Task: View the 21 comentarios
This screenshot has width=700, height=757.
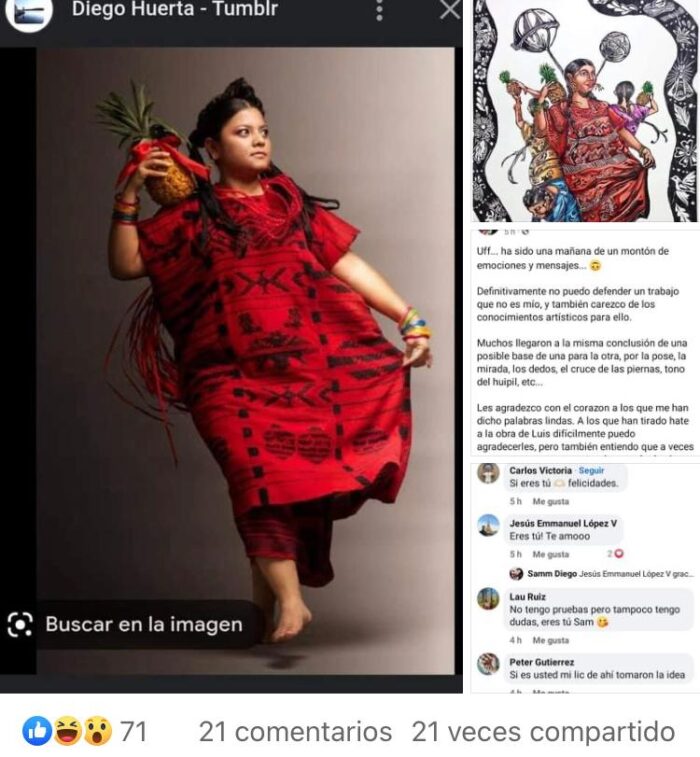Action: (295, 732)
